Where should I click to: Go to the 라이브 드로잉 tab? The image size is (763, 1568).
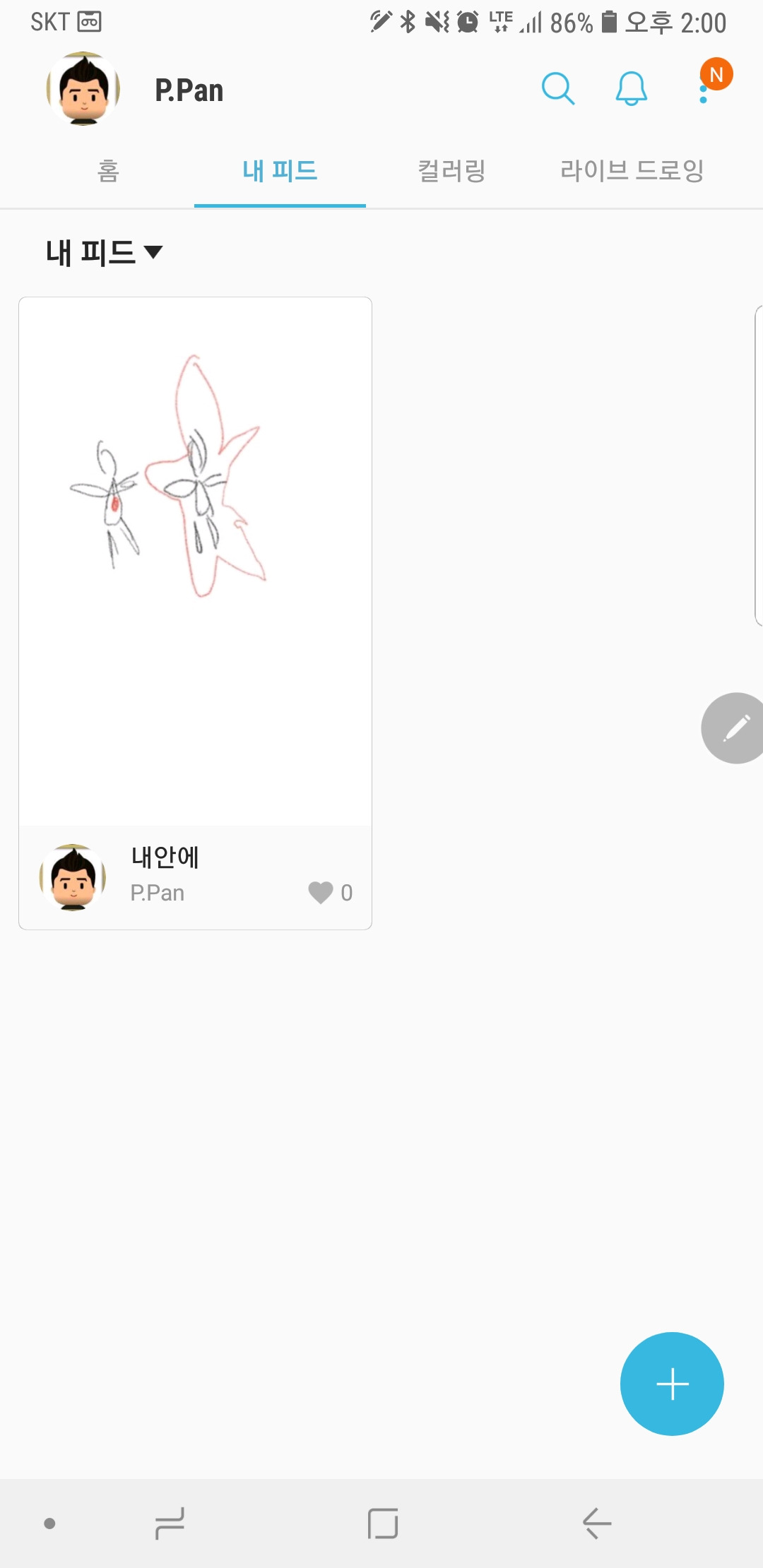tap(632, 171)
